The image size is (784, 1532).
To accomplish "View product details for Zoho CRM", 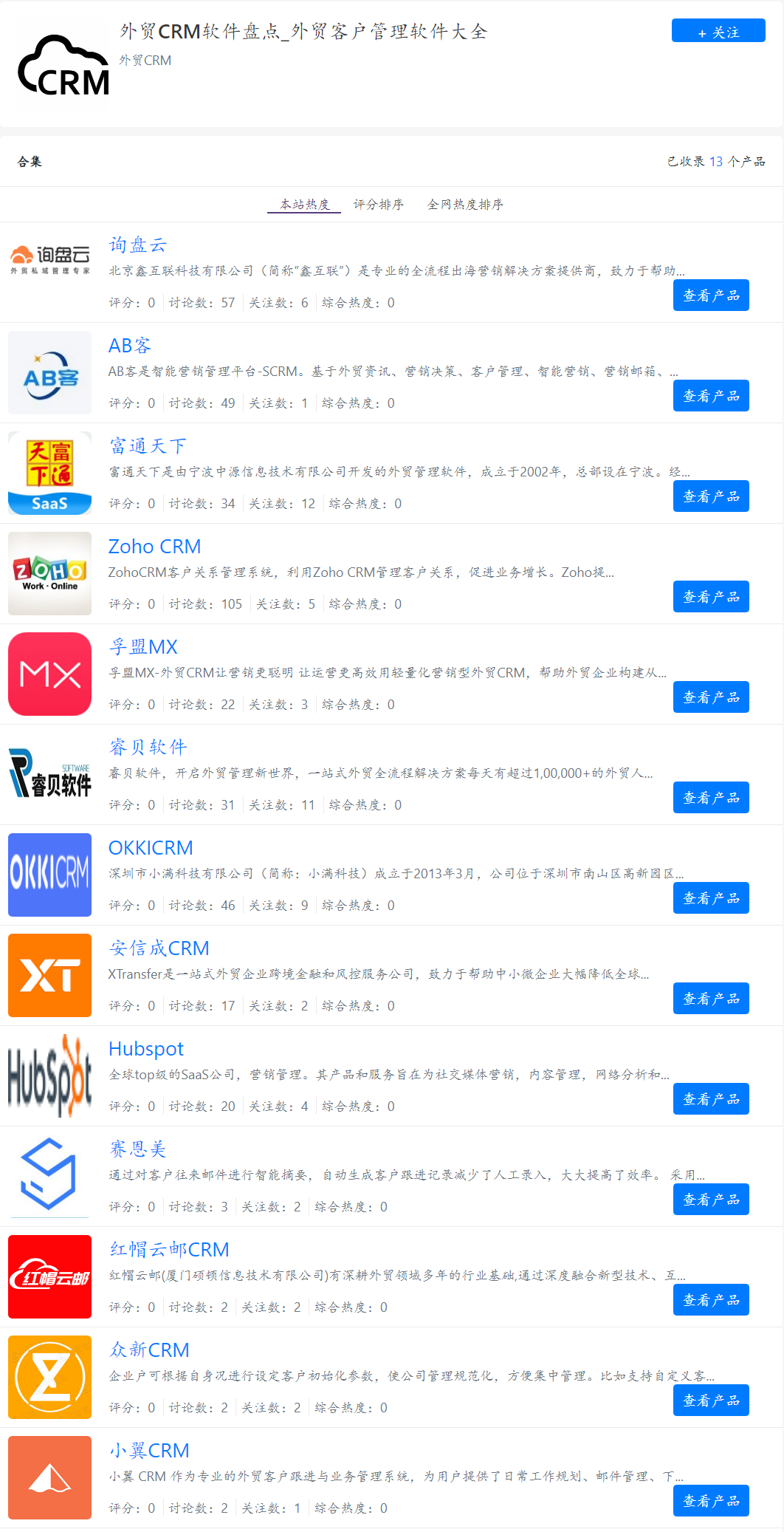I will pyautogui.click(x=710, y=597).
